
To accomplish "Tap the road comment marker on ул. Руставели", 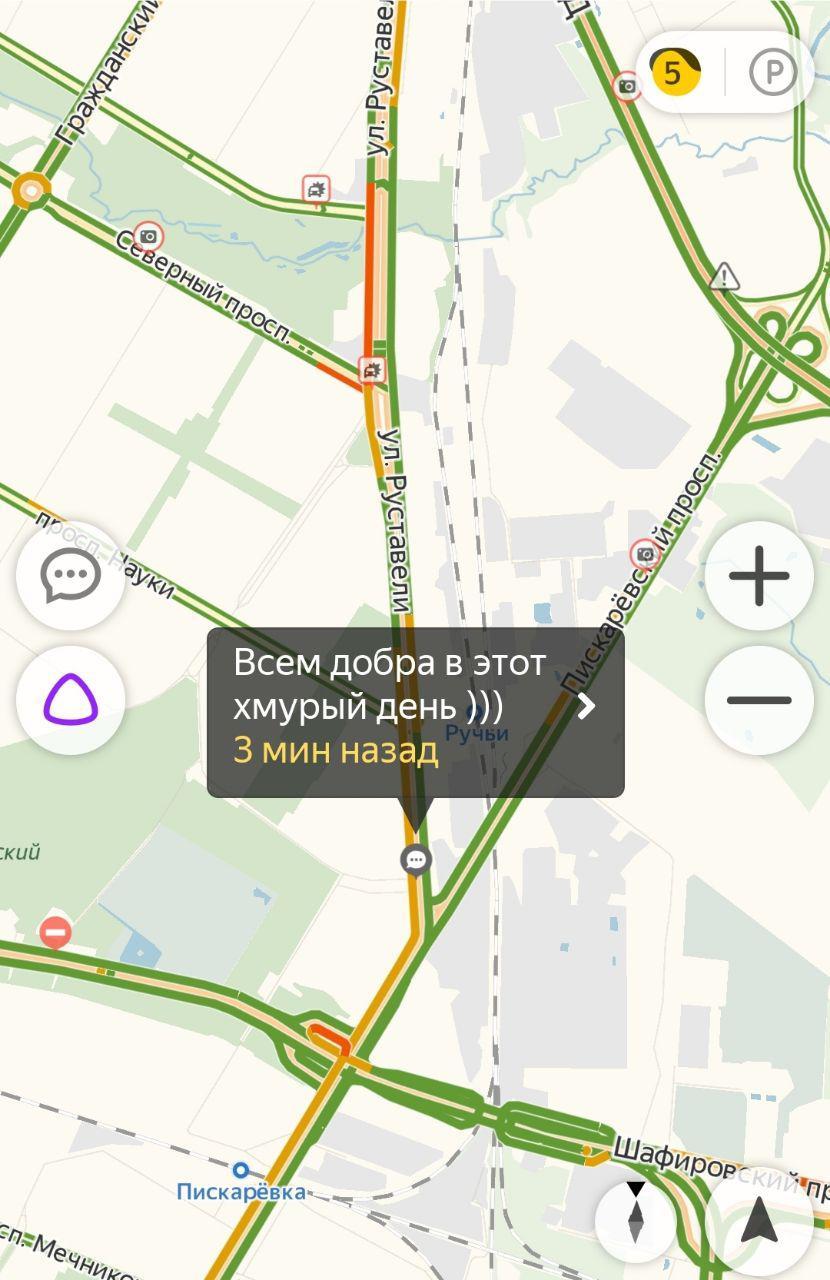I will pyautogui.click(x=415, y=858).
